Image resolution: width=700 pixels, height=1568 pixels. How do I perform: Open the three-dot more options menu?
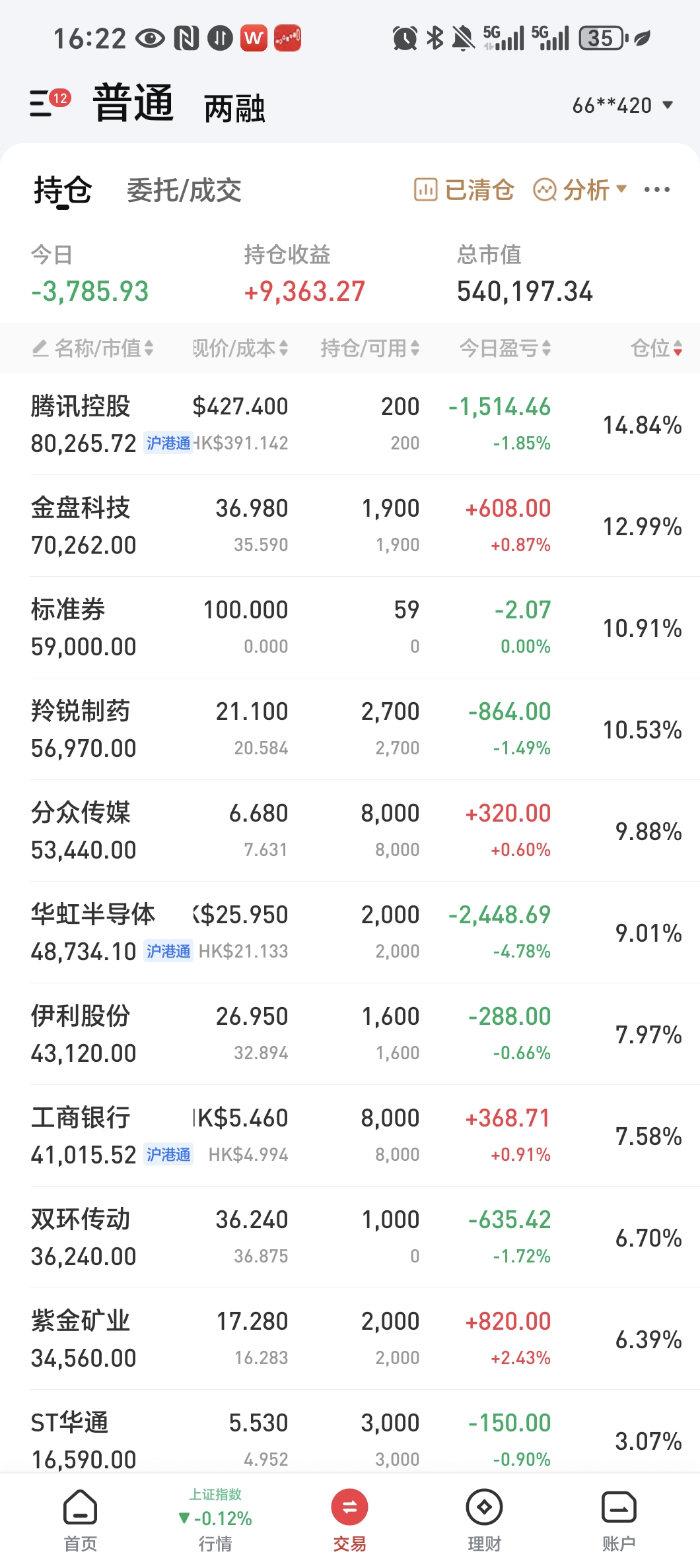pyautogui.click(x=656, y=190)
